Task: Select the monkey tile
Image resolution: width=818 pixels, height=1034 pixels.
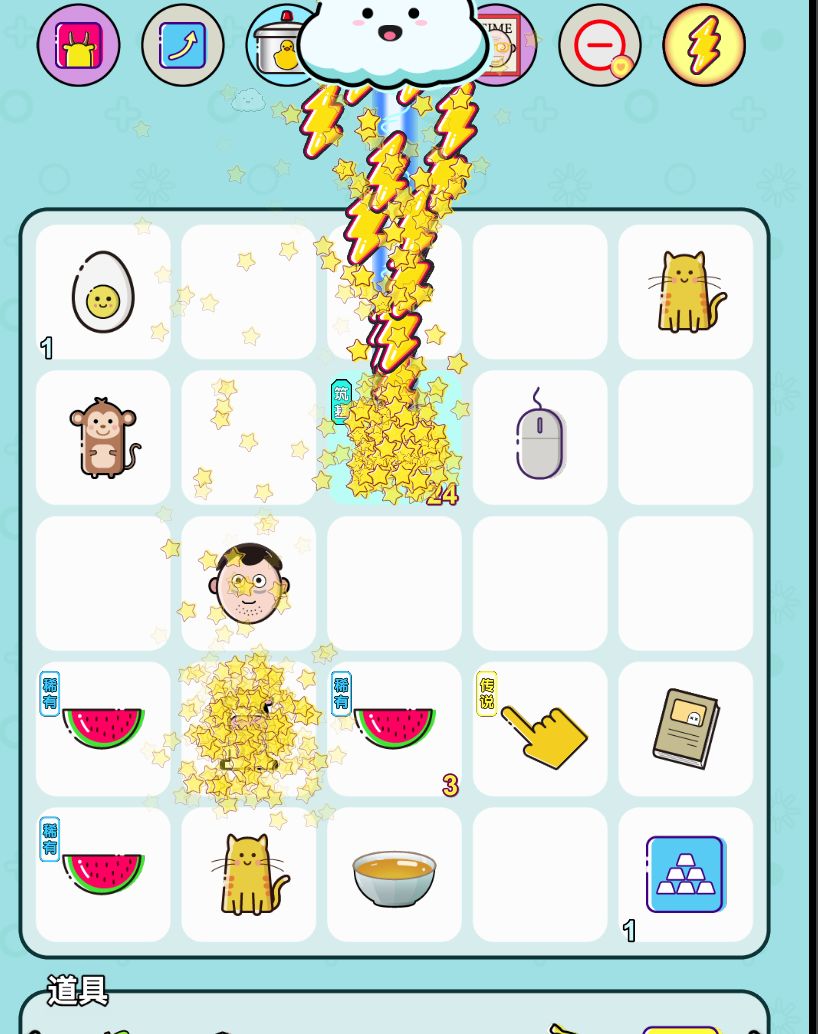Action: 103,437
